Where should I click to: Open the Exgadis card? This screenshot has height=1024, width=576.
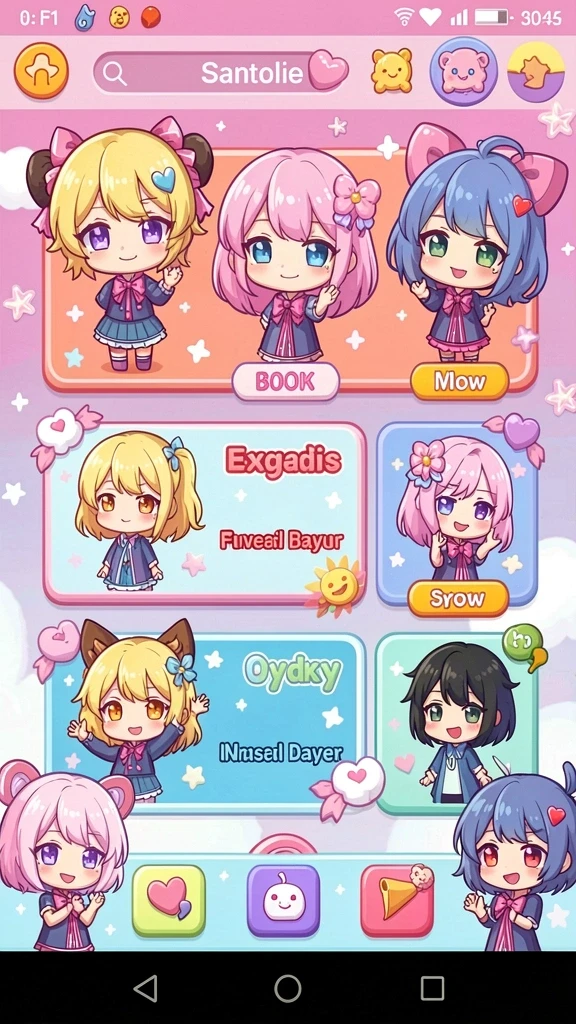pos(204,513)
